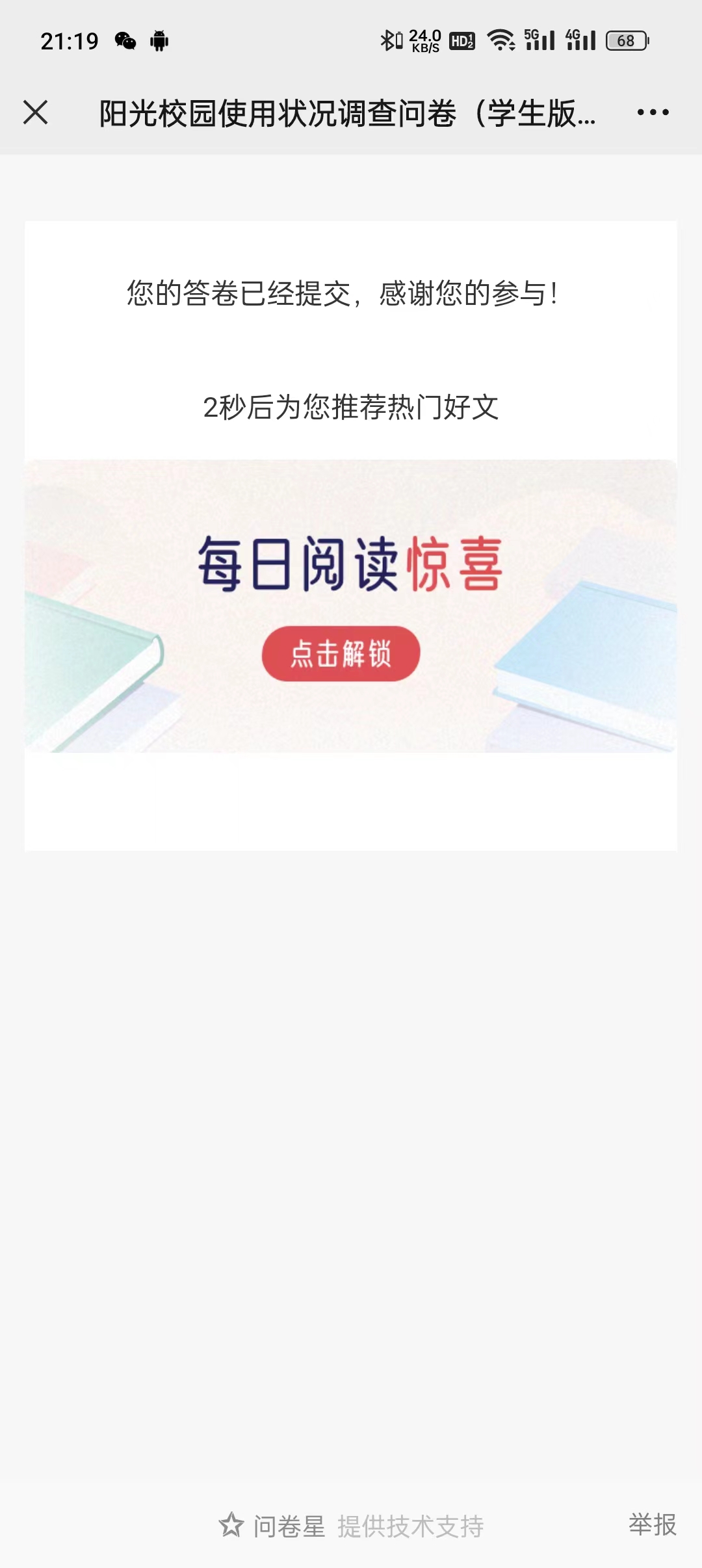Tap the 点击解锁 unlock button
Screen dimensions: 702x1568
(x=341, y=653)
